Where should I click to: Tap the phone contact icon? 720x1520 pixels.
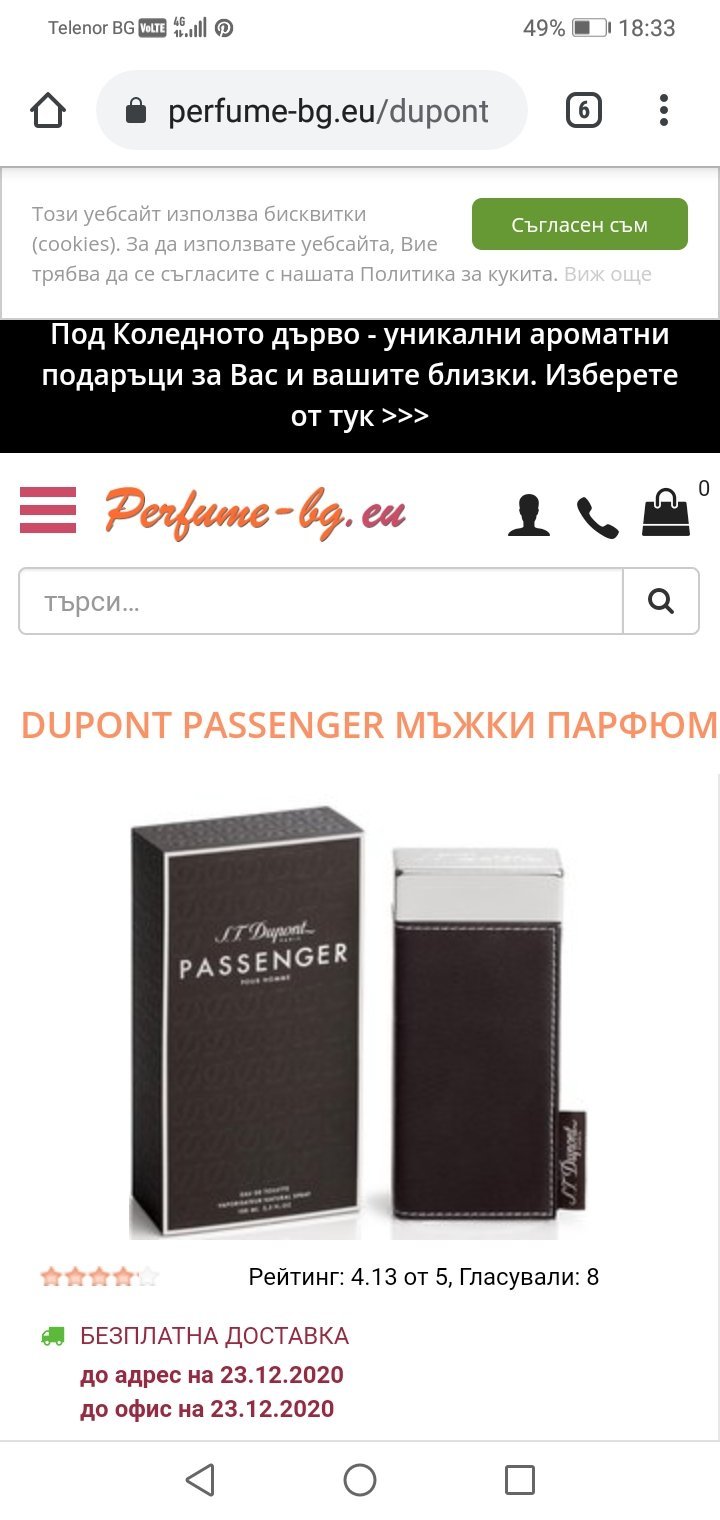tap(598, 518)
